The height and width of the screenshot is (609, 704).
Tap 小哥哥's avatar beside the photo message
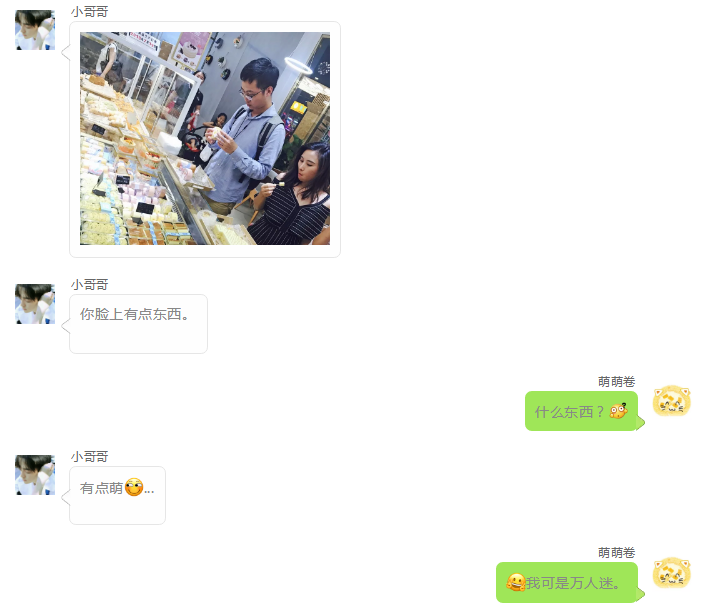(35, 30)
